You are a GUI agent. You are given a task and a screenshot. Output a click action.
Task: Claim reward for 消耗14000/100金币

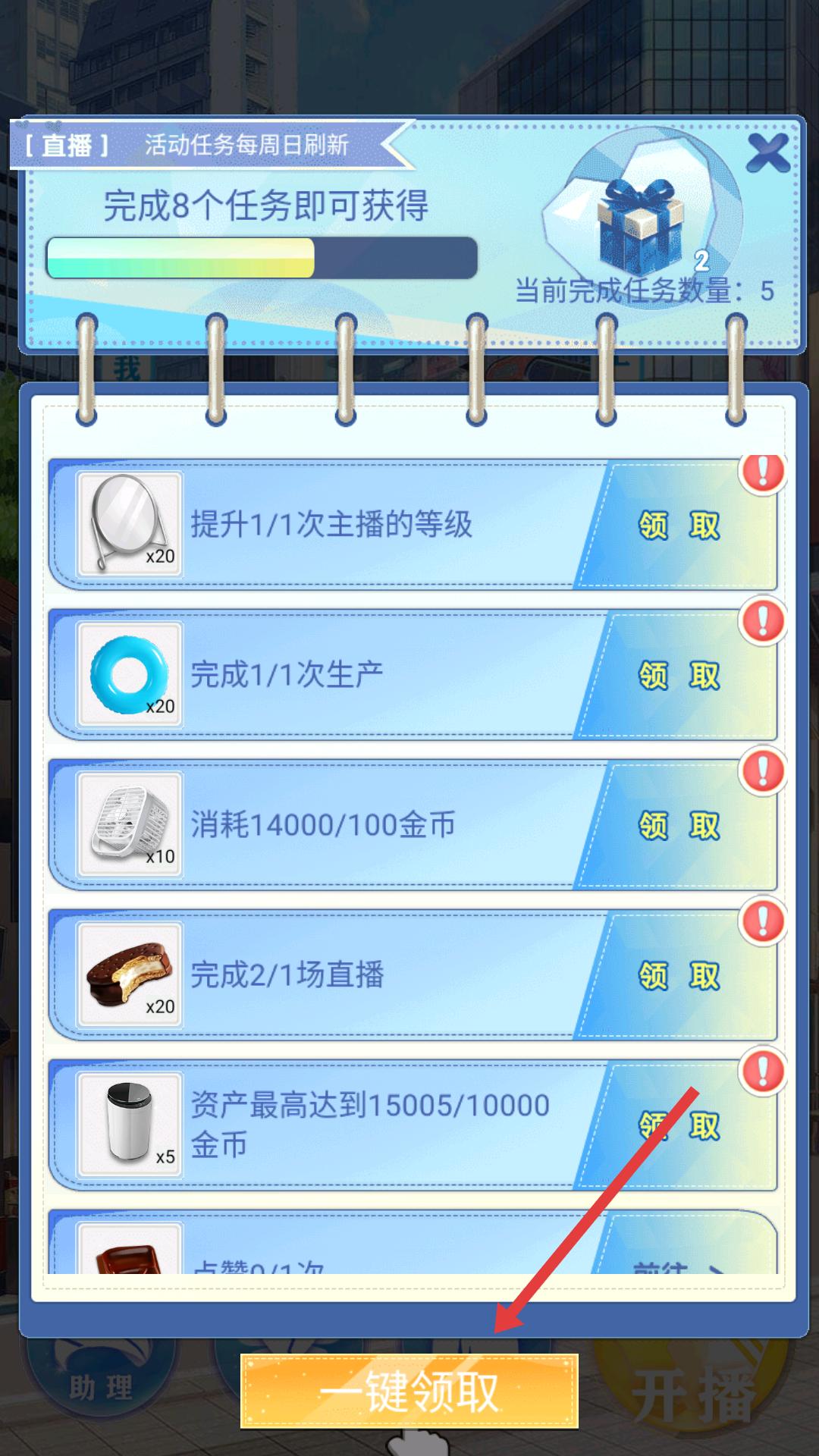click(679, 825)
